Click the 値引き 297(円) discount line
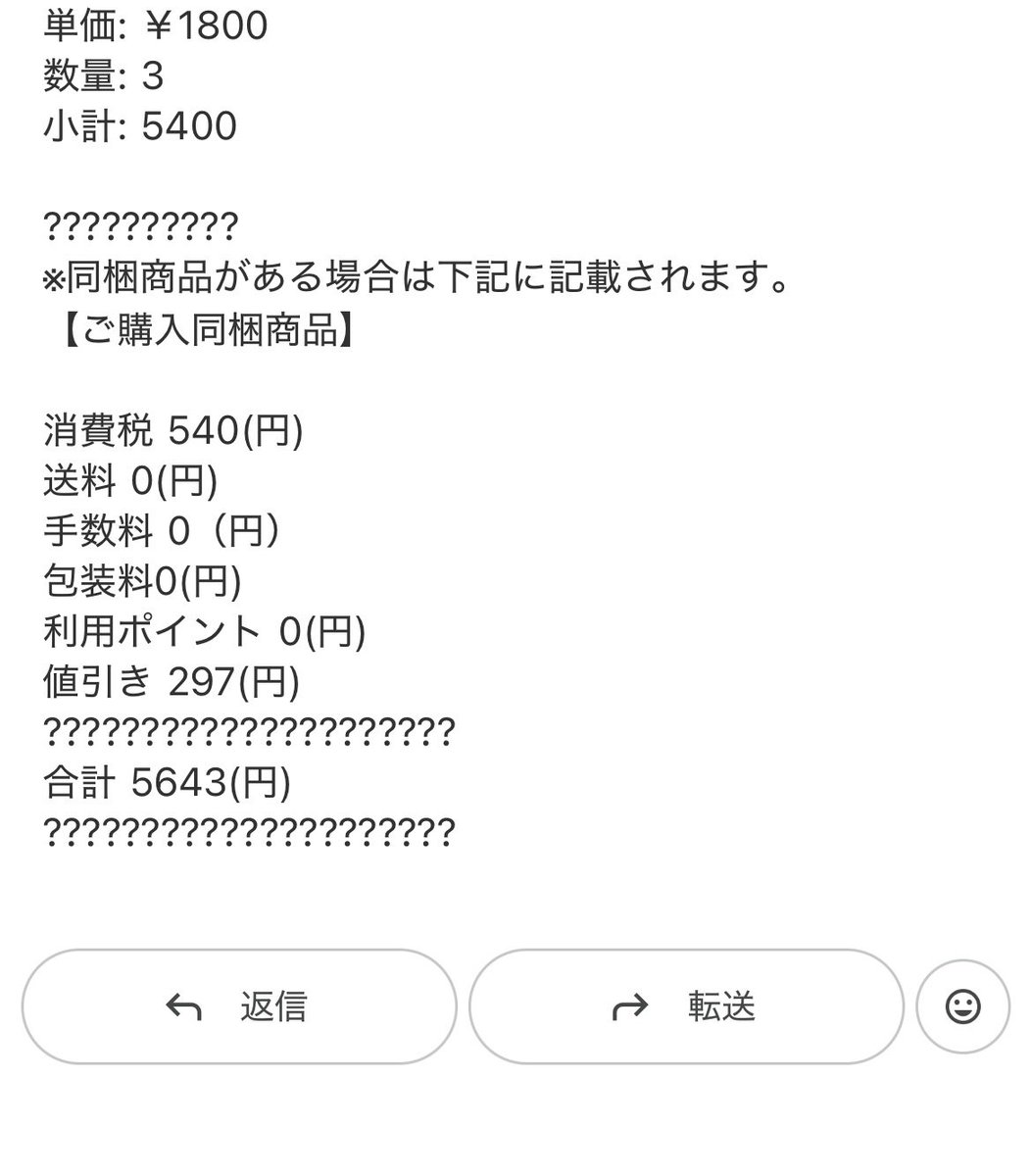This screenshot has width=1032, height=1176. (167, 681)
